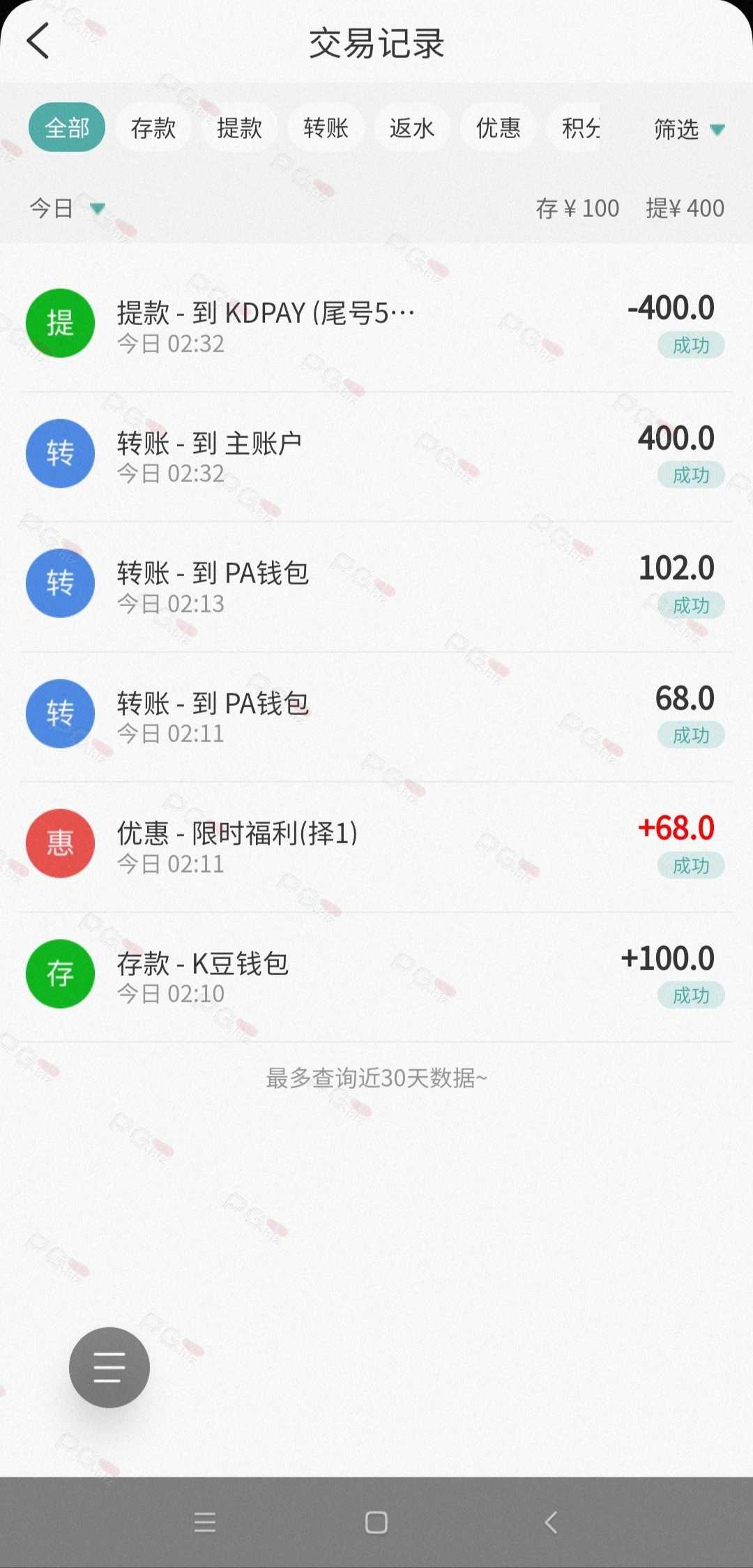Select the 全部 filter tab

tap(67, 128)
